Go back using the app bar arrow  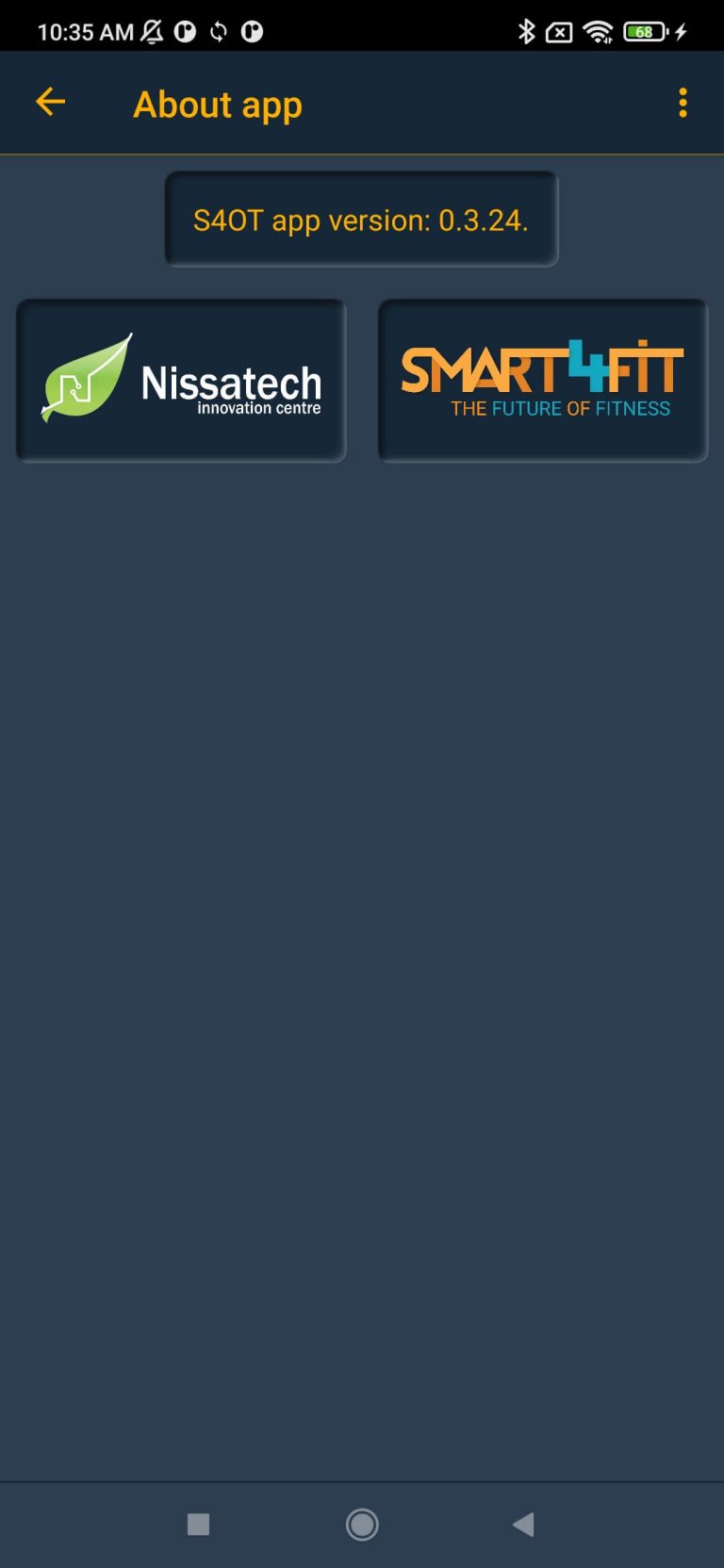coord(51,102)
